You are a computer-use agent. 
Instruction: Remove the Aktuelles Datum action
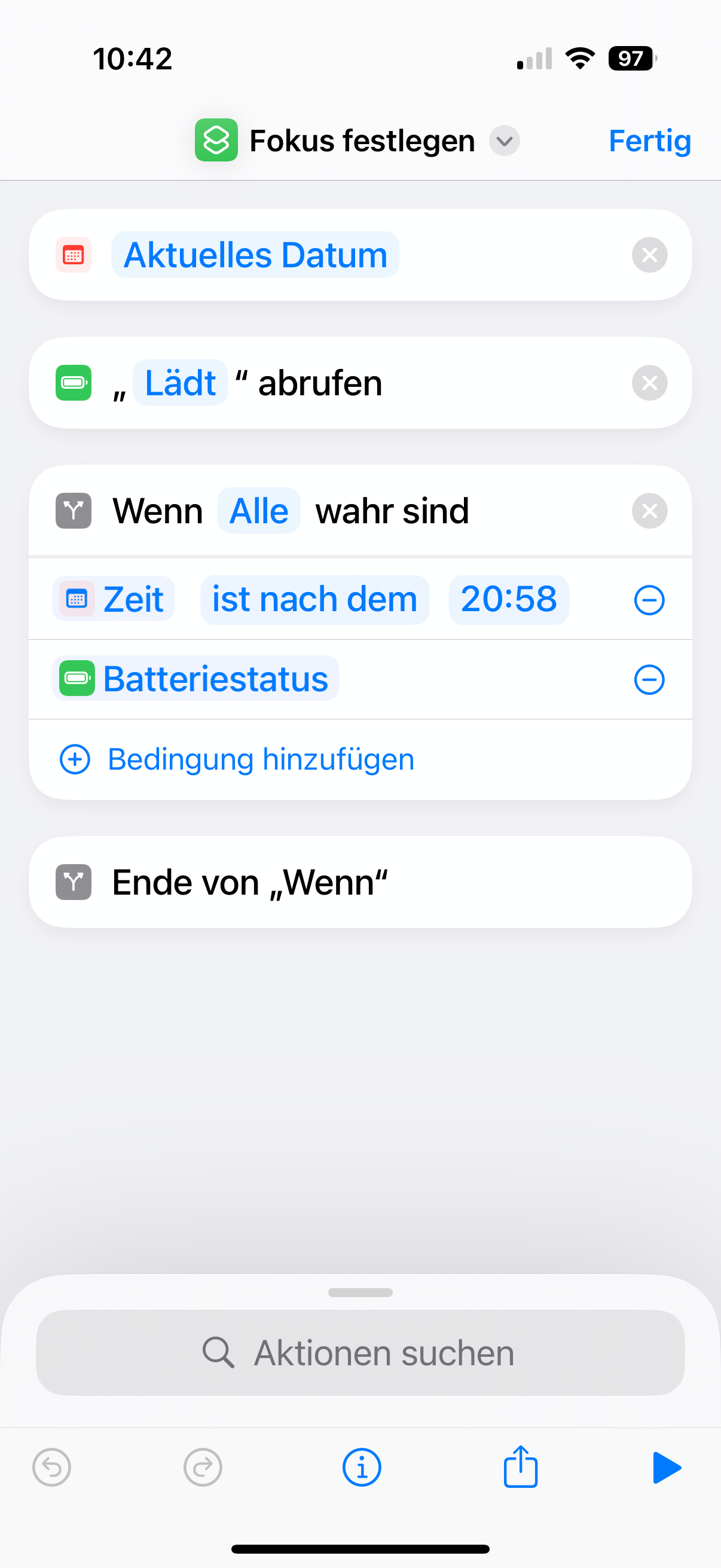[649, 255]
